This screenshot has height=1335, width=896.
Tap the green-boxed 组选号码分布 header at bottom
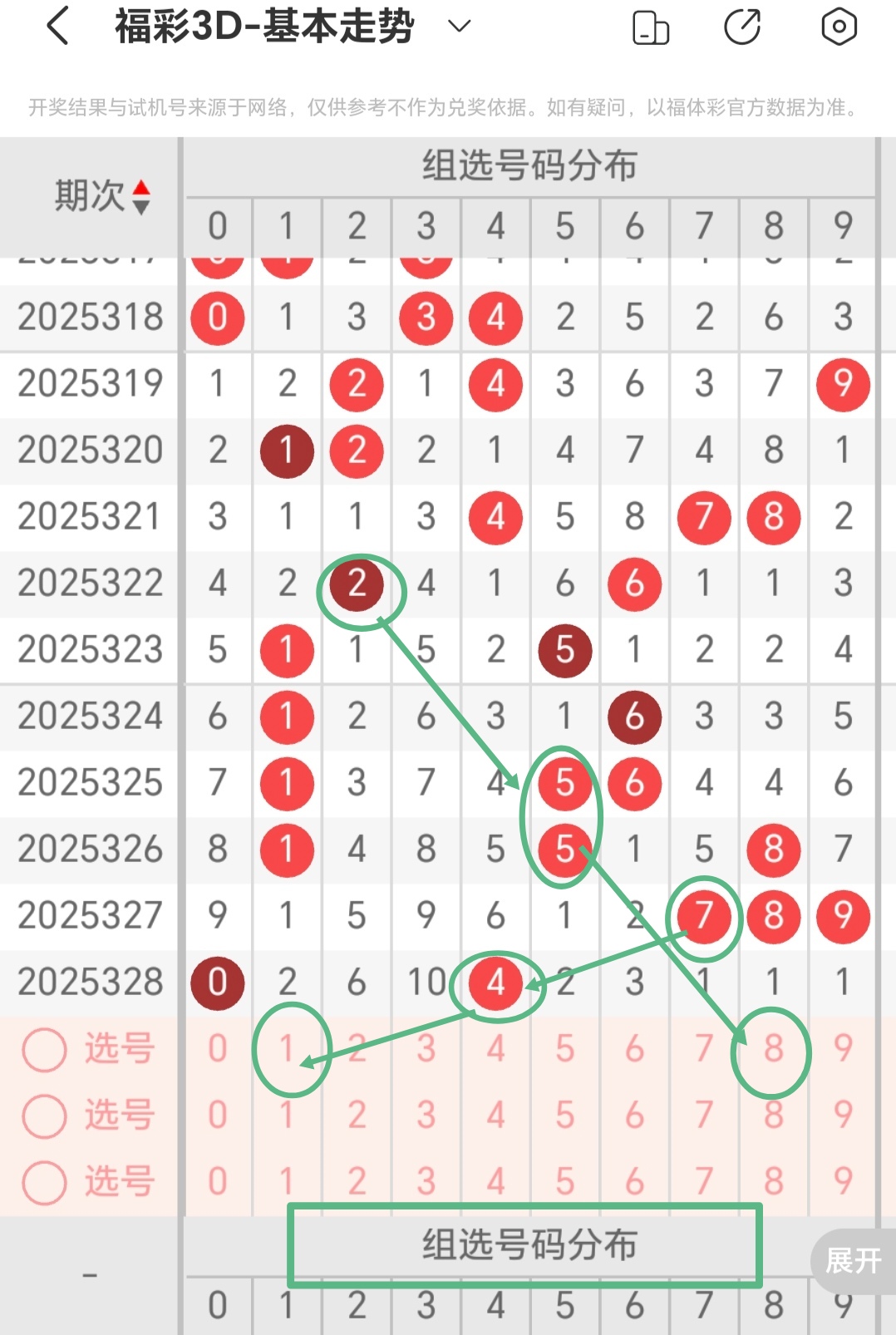(529, 1246)
